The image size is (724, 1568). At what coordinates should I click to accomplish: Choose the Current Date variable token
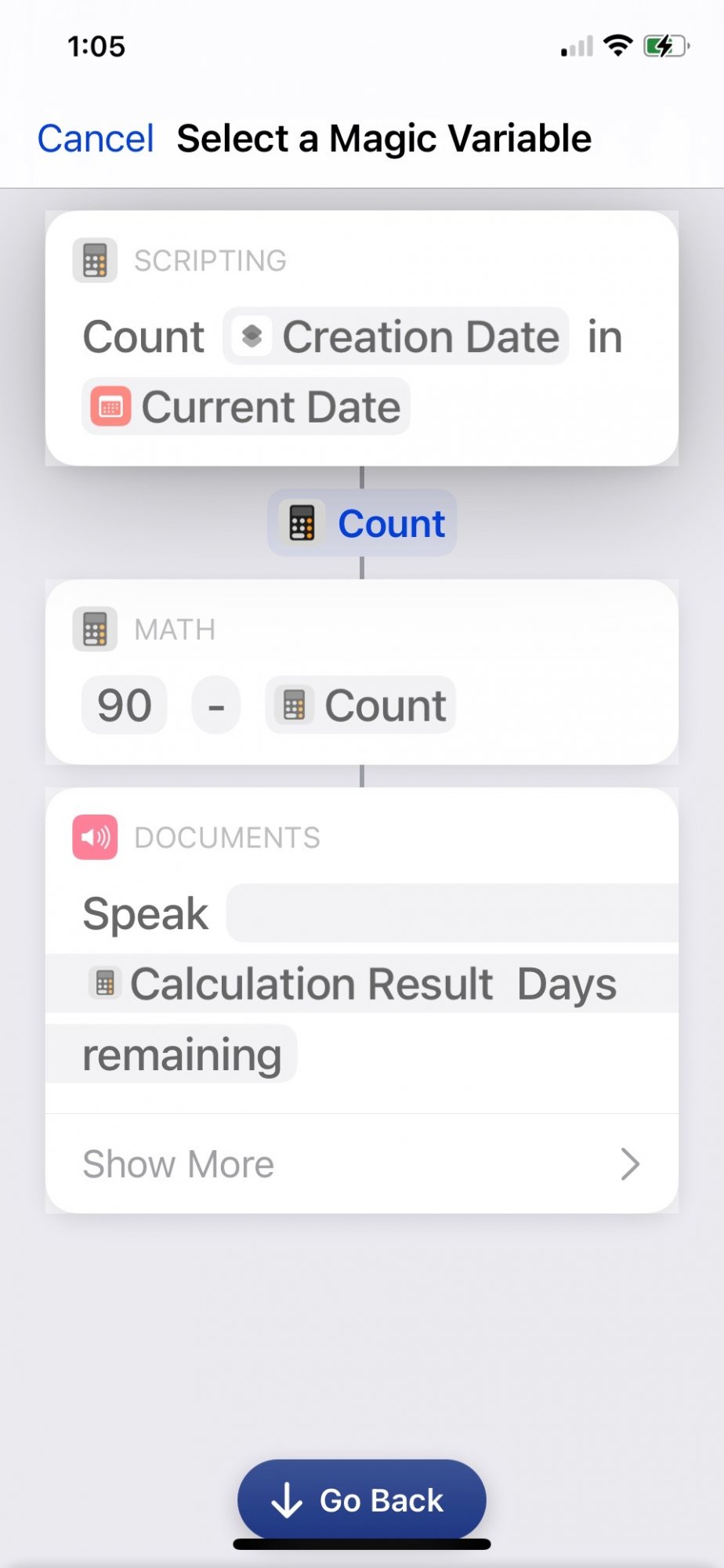point(246,407)
